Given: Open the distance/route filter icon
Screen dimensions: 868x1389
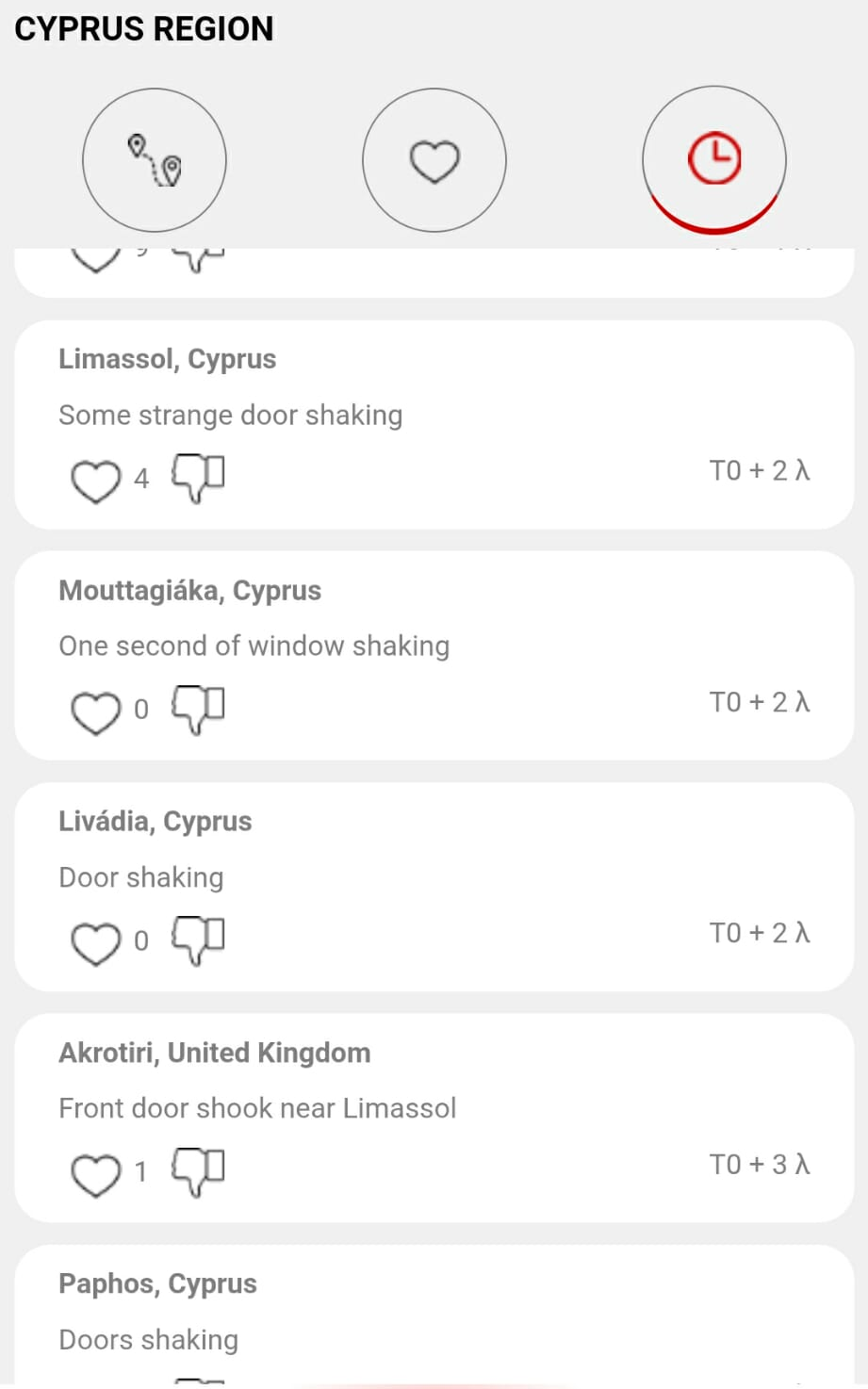Looking at the screenshot, I should [154, 160].
